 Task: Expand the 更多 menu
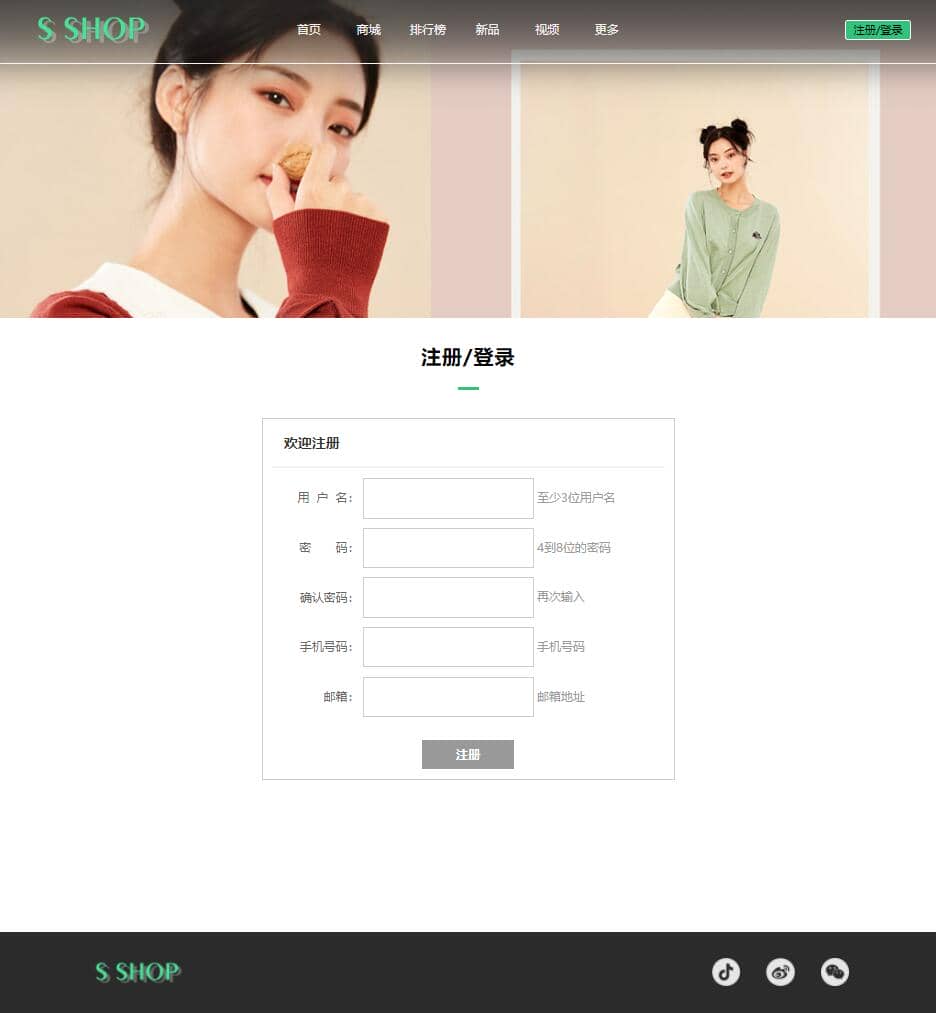(606, 30)
